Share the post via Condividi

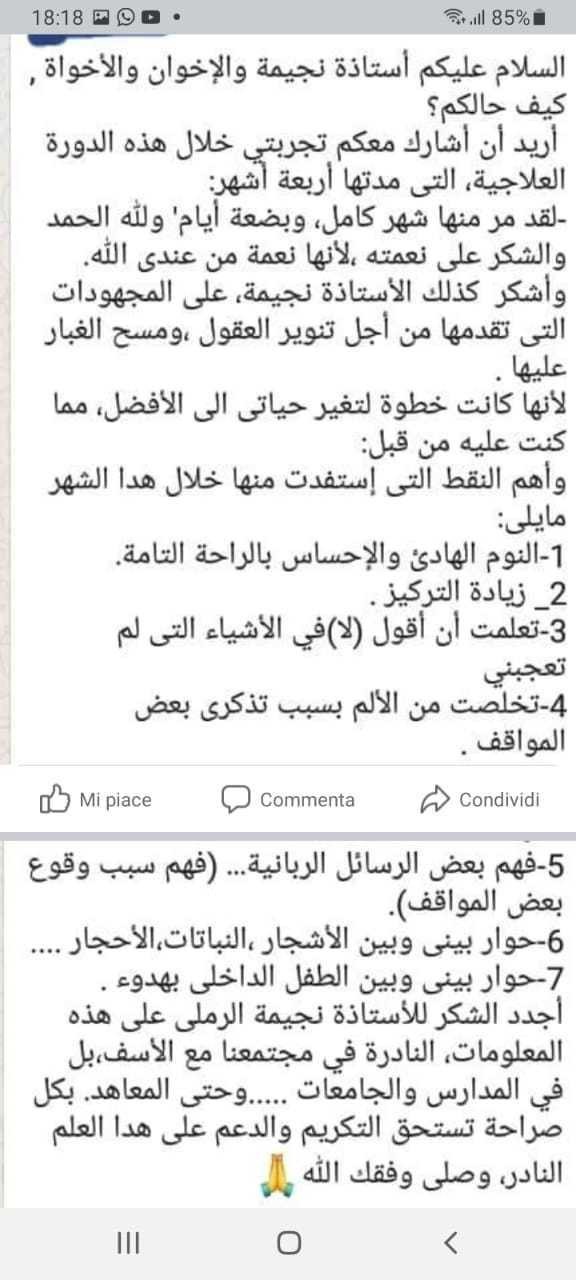[x=481, y=799]
